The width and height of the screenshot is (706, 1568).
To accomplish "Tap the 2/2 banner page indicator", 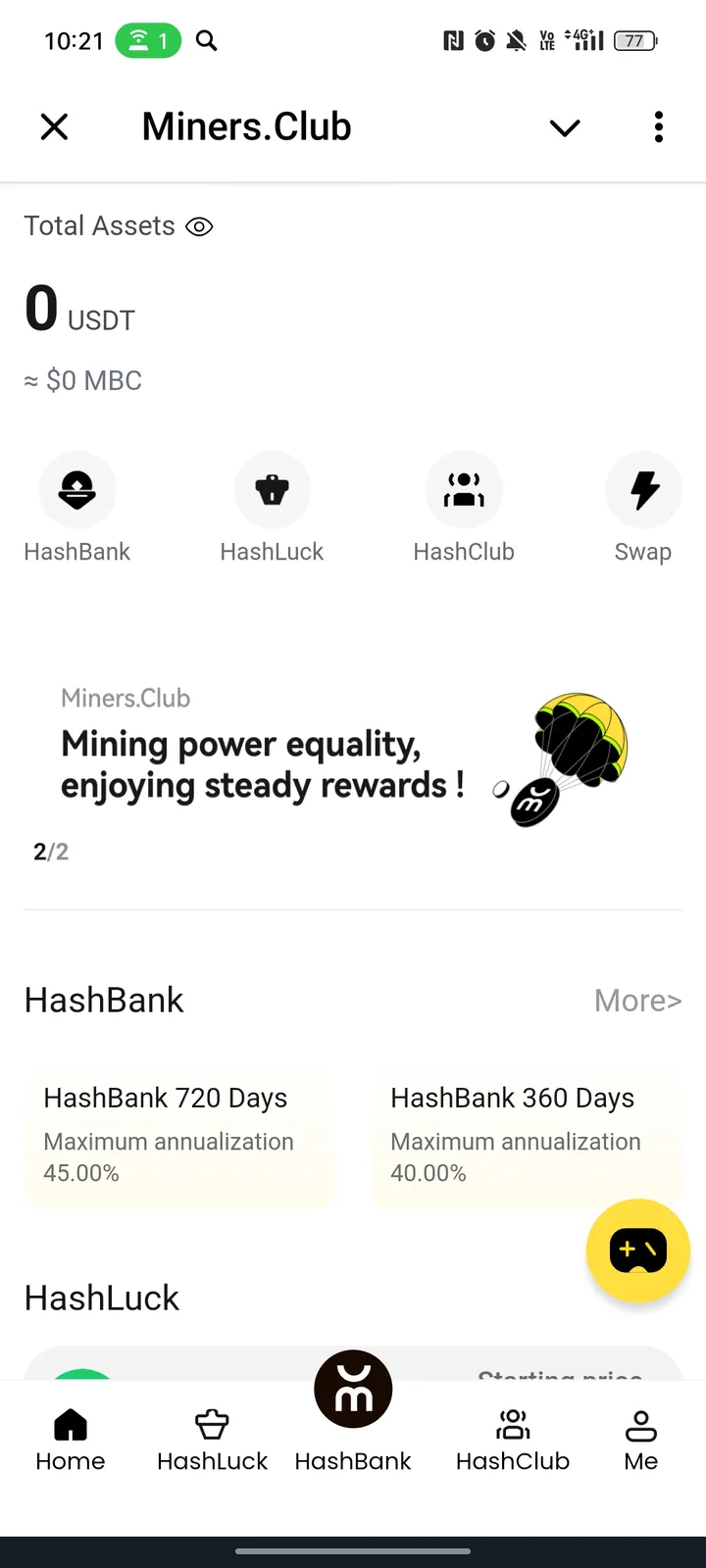I will click(x=51, y=851).
